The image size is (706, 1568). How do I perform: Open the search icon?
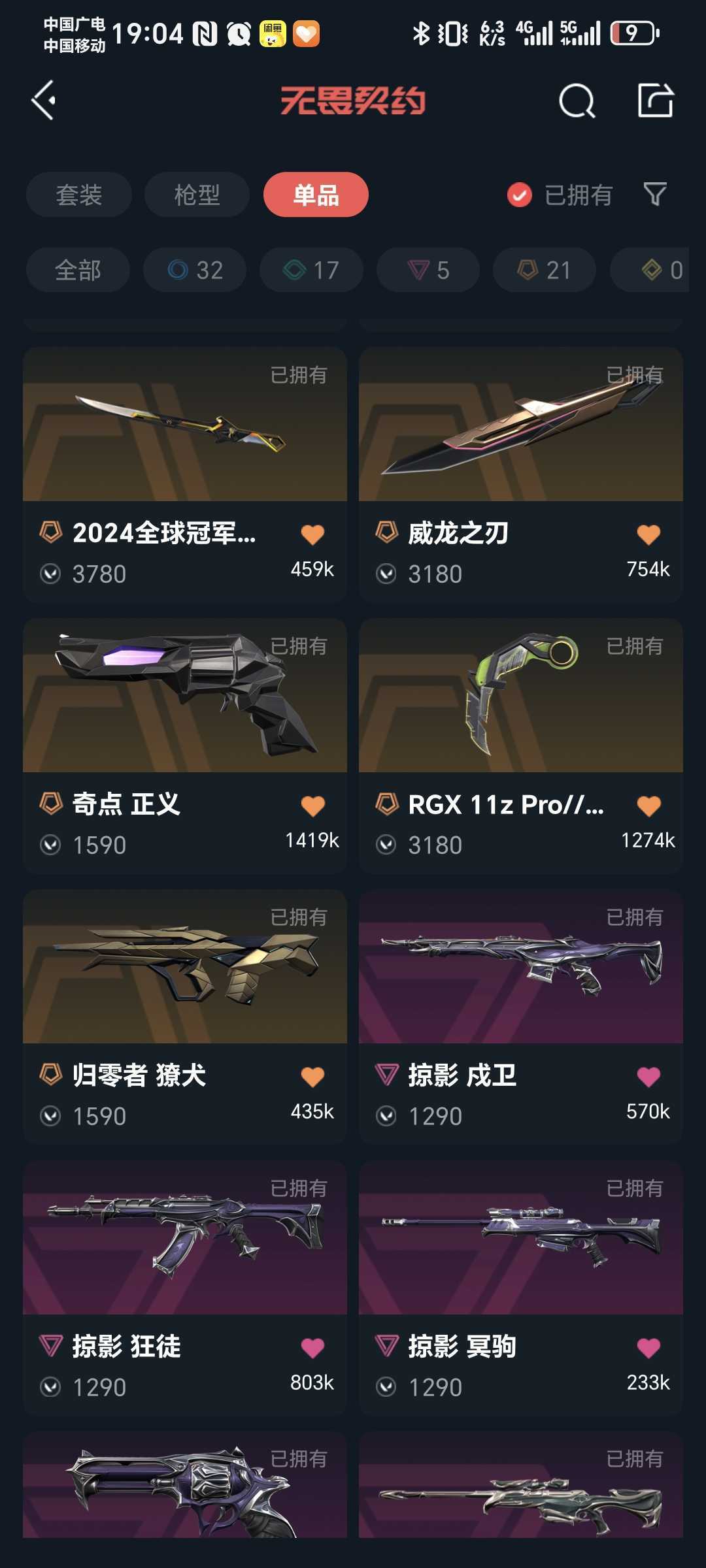point(577,101)
